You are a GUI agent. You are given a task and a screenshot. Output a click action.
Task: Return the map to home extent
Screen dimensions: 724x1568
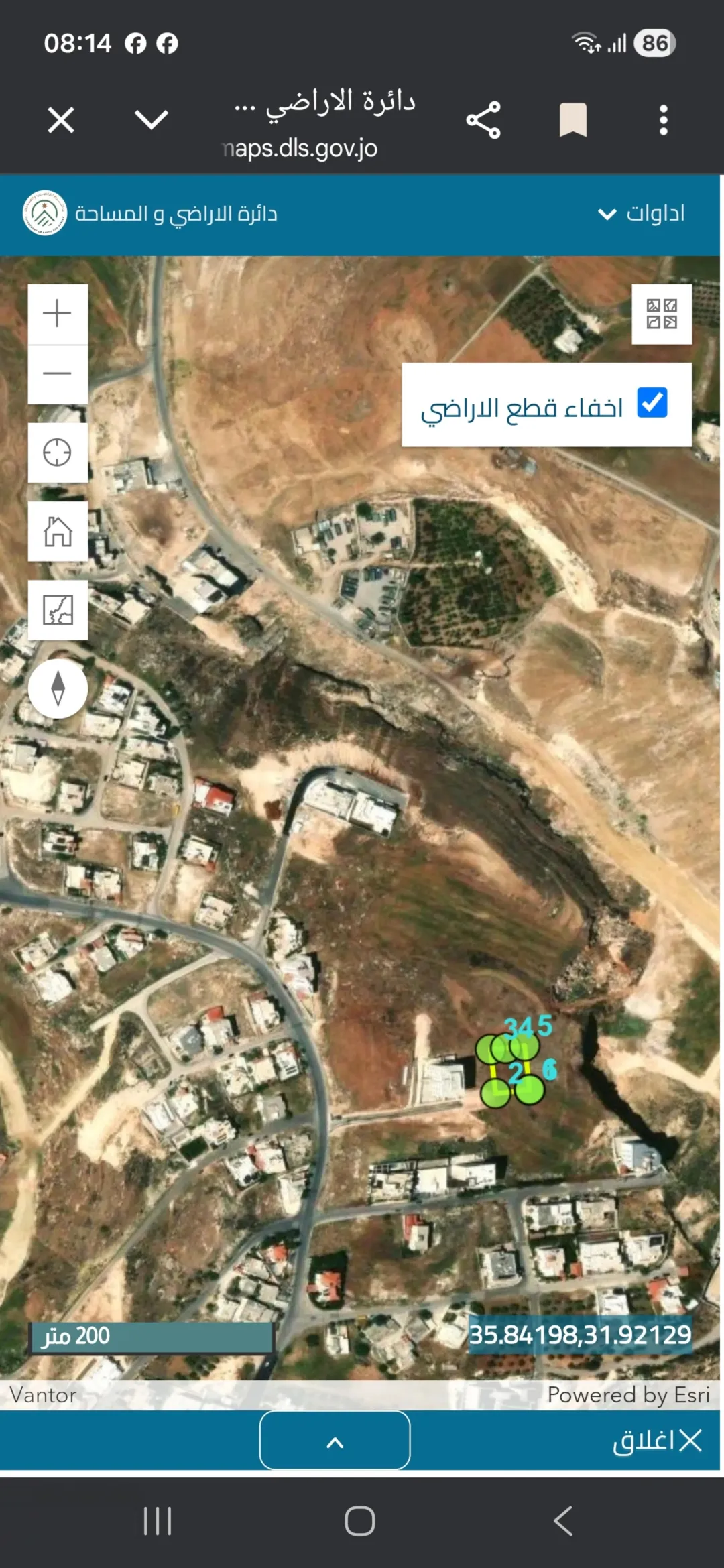[x=58, y=531]
